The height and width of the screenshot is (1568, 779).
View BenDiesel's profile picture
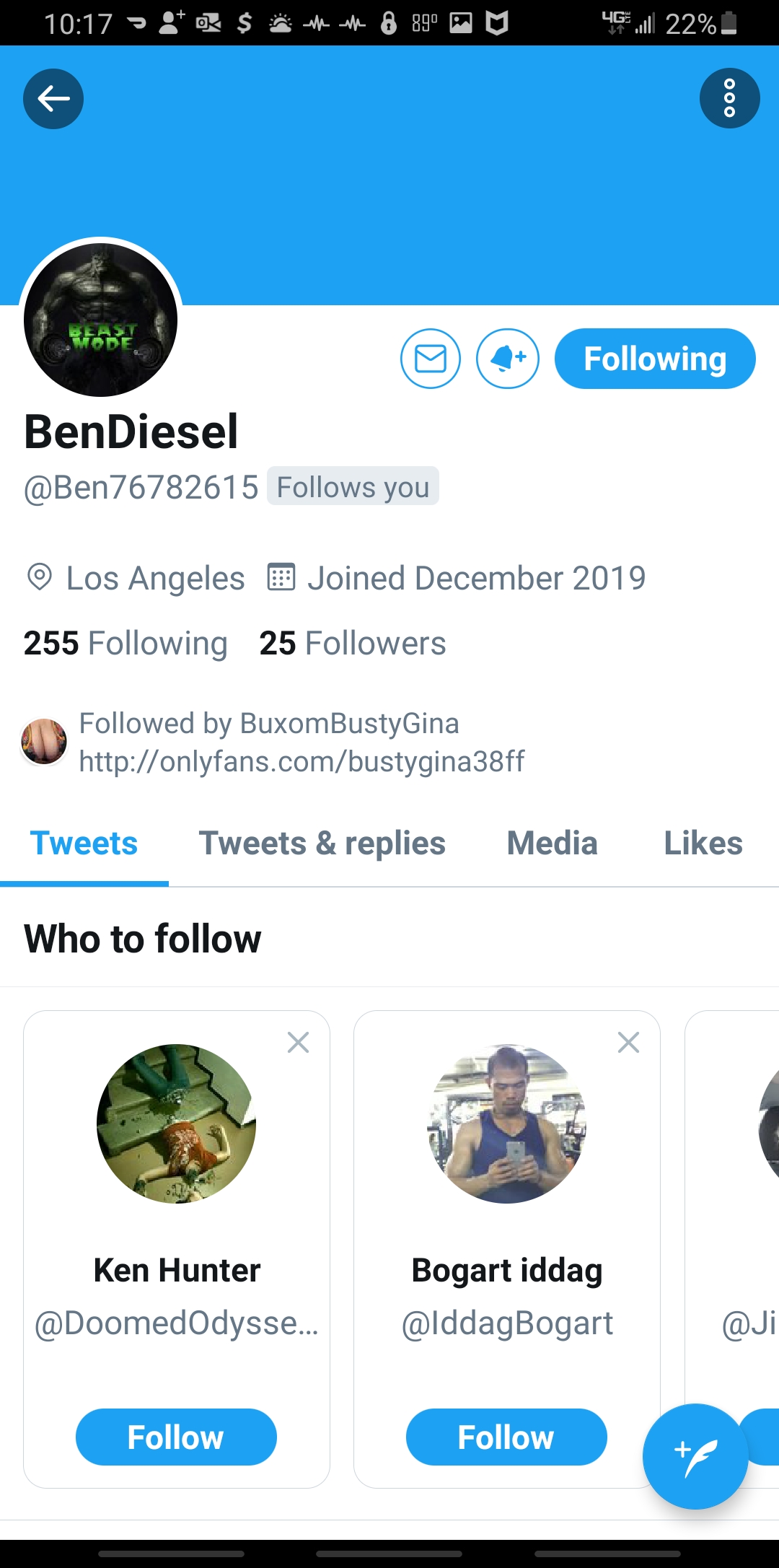pyautogui.click(x=101, y=320)
